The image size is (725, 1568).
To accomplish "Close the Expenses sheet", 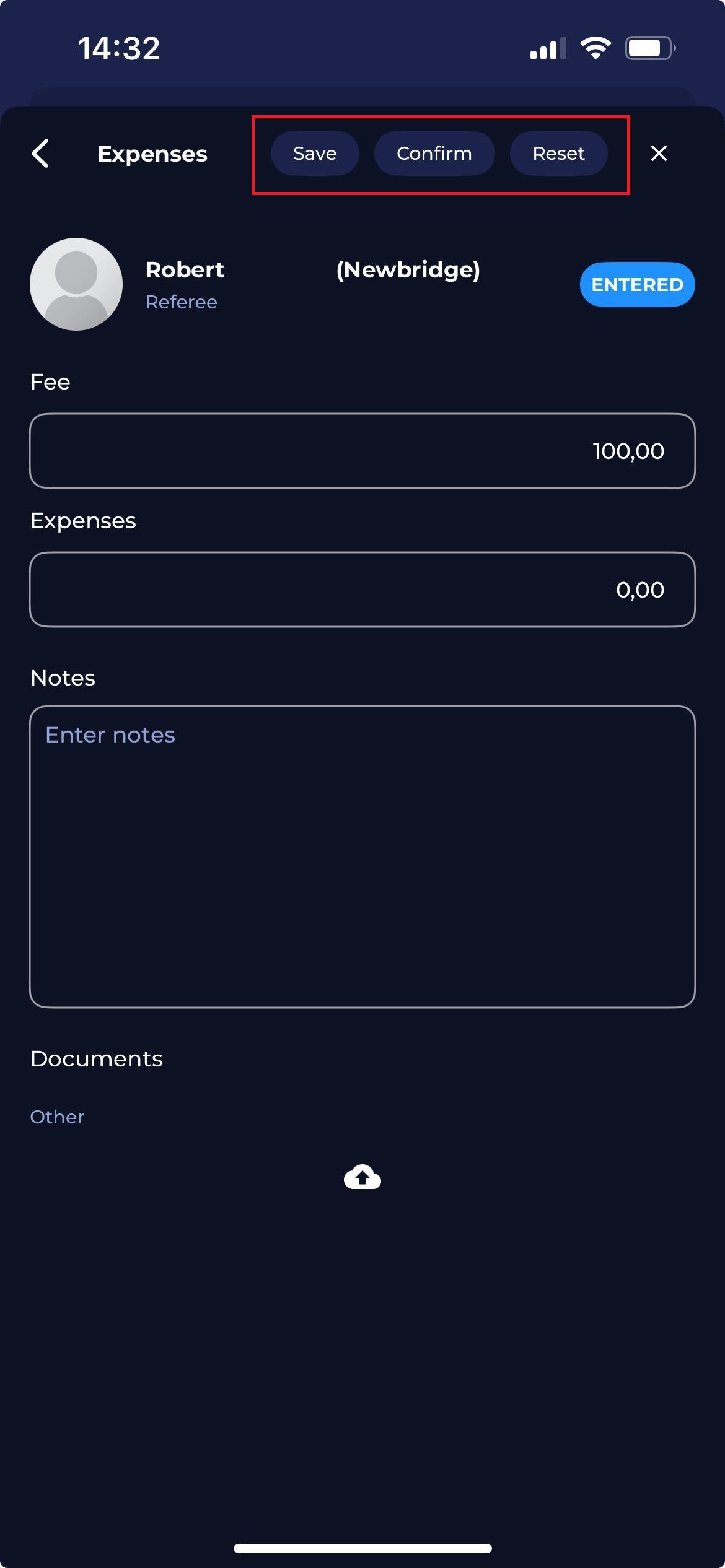I will [659, 154].
